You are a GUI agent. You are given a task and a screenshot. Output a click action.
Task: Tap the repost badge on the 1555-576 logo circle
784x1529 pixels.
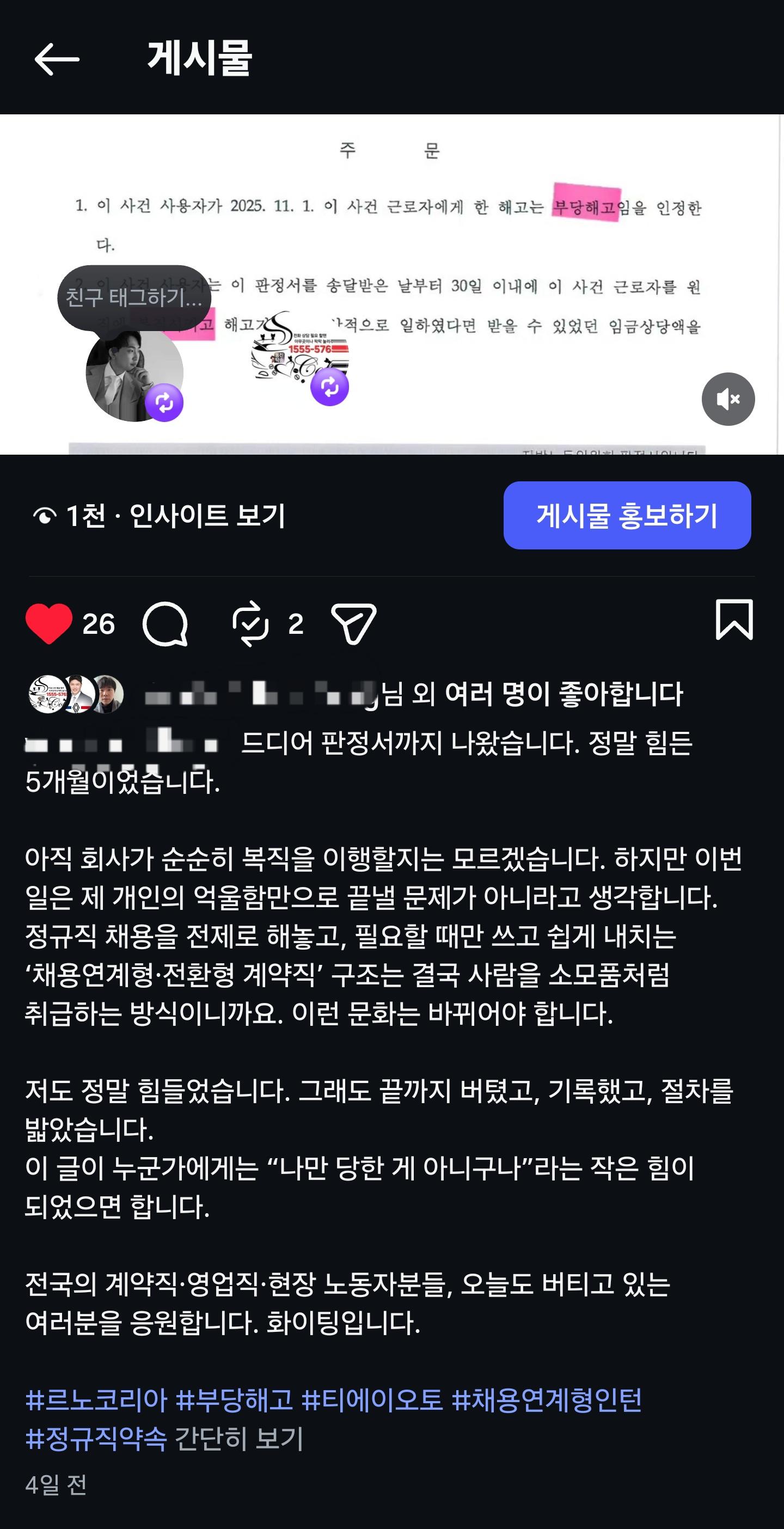click(328, 389)
